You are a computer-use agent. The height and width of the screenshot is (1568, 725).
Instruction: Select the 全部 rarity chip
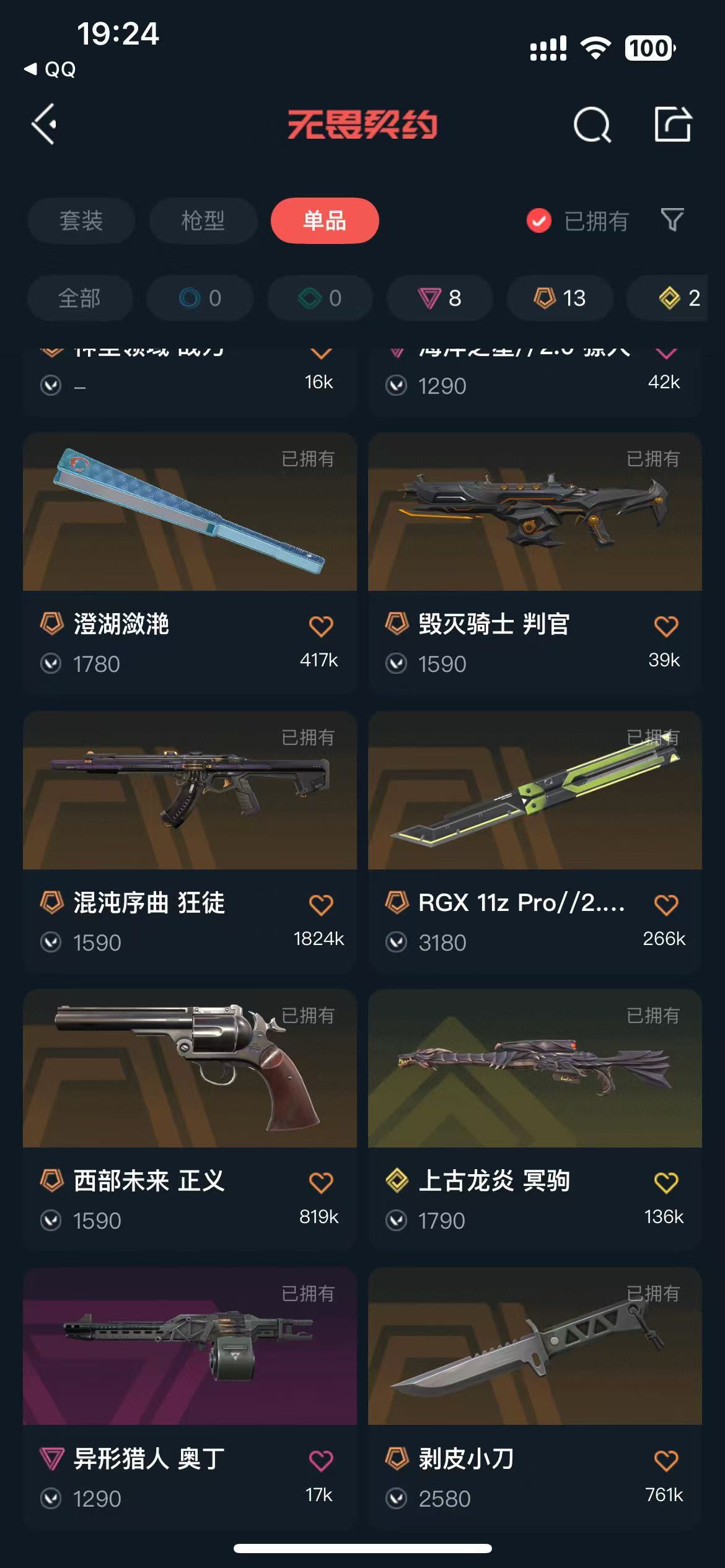point(79,298)
